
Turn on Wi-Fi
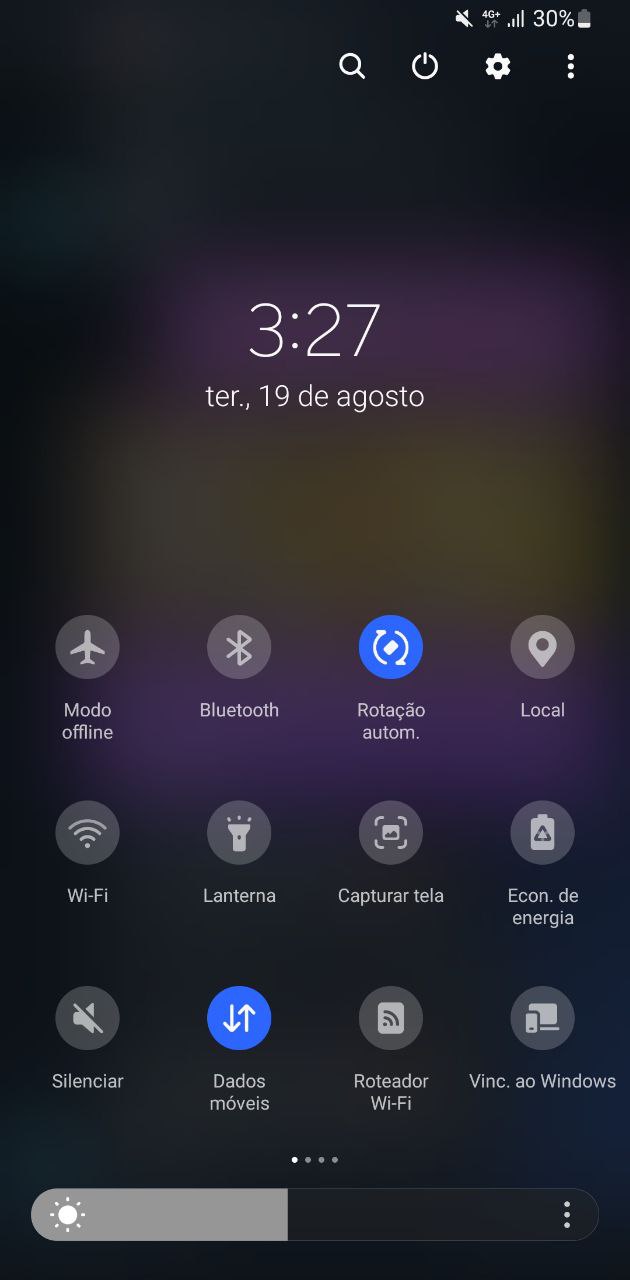[87, 832]
